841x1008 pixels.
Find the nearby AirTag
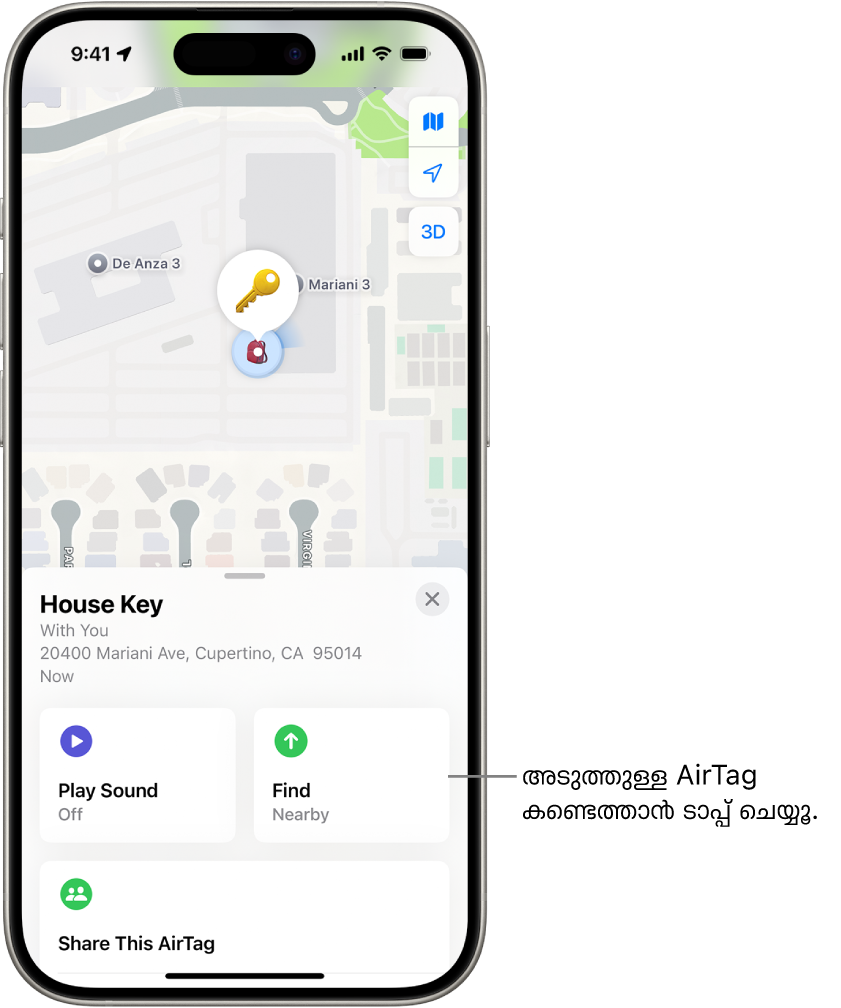(351, 775)
